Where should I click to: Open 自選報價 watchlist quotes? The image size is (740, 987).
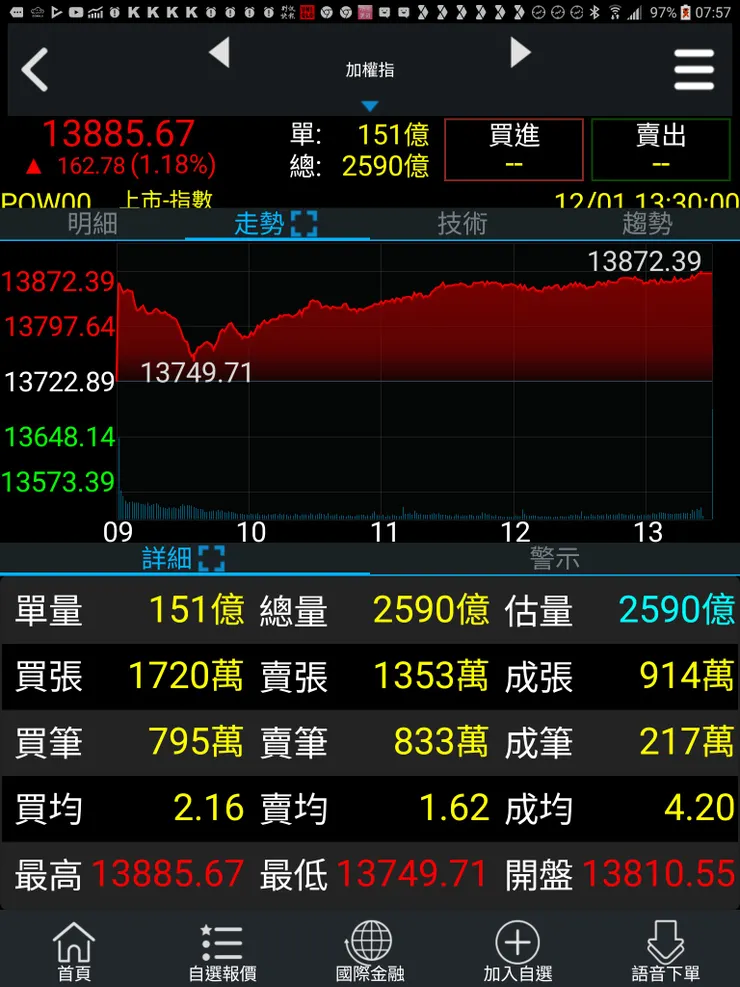pos(222,952)
